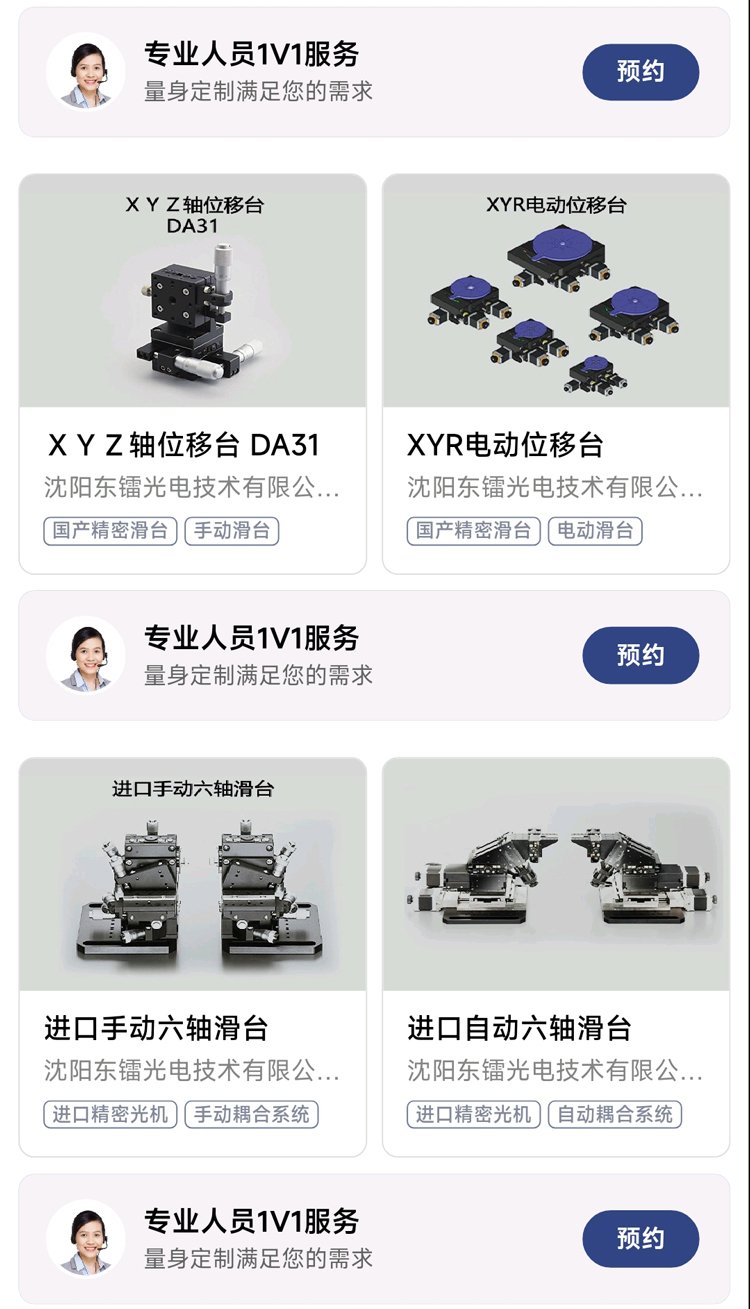The width and height of the screenshot is (750, 1309).
Task: Open the XYR电动位移台 product card
Action: coord(556,374)
